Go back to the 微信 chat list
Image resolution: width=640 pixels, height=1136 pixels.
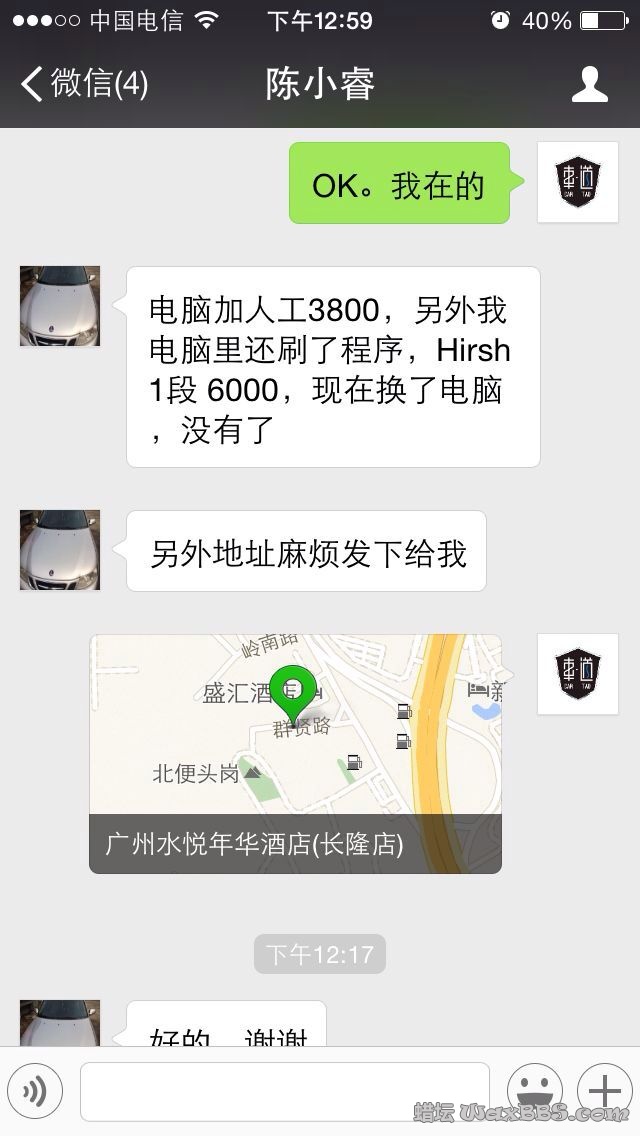point(84,84)
